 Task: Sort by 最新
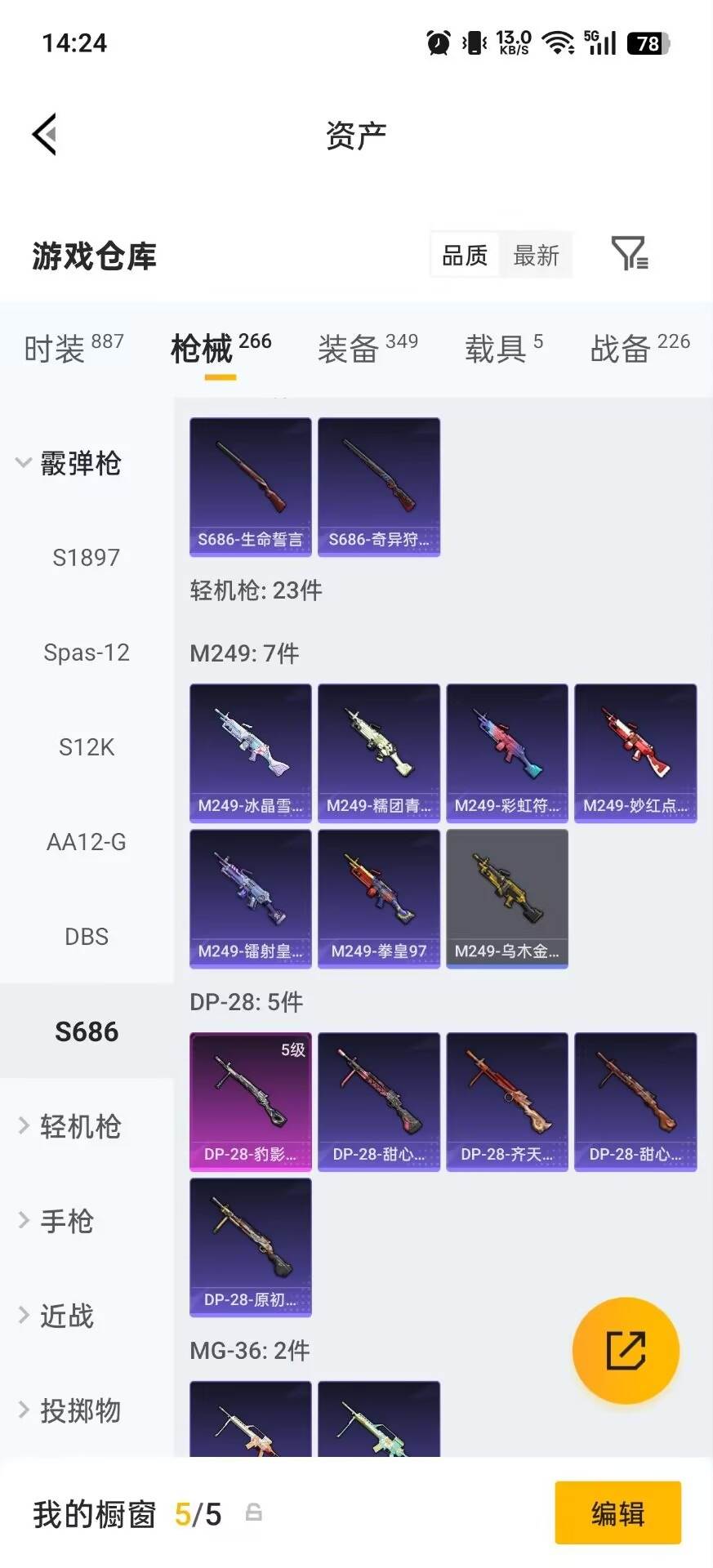[536, 256]
